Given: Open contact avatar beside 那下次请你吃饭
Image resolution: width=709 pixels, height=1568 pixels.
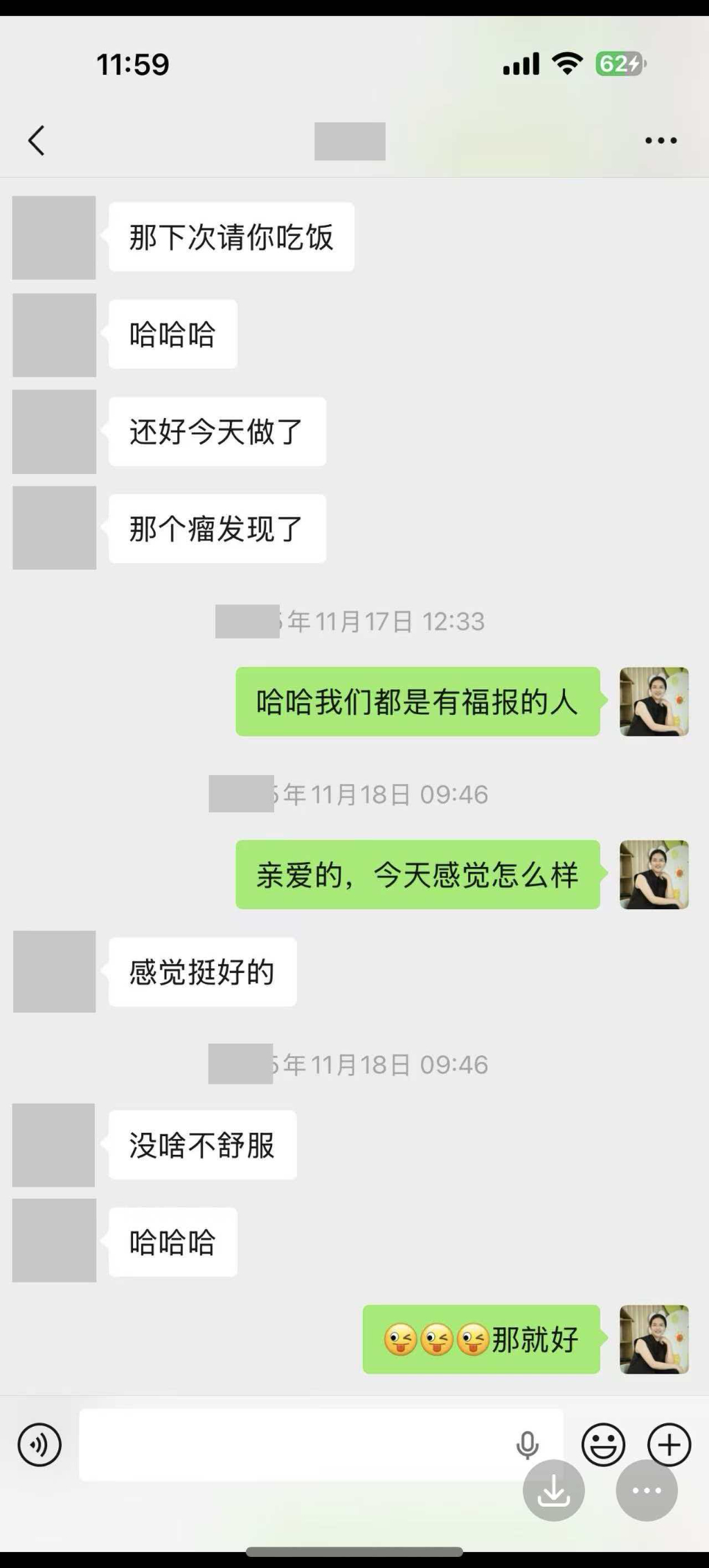Looking at the screenshot, I should point(54,237).
